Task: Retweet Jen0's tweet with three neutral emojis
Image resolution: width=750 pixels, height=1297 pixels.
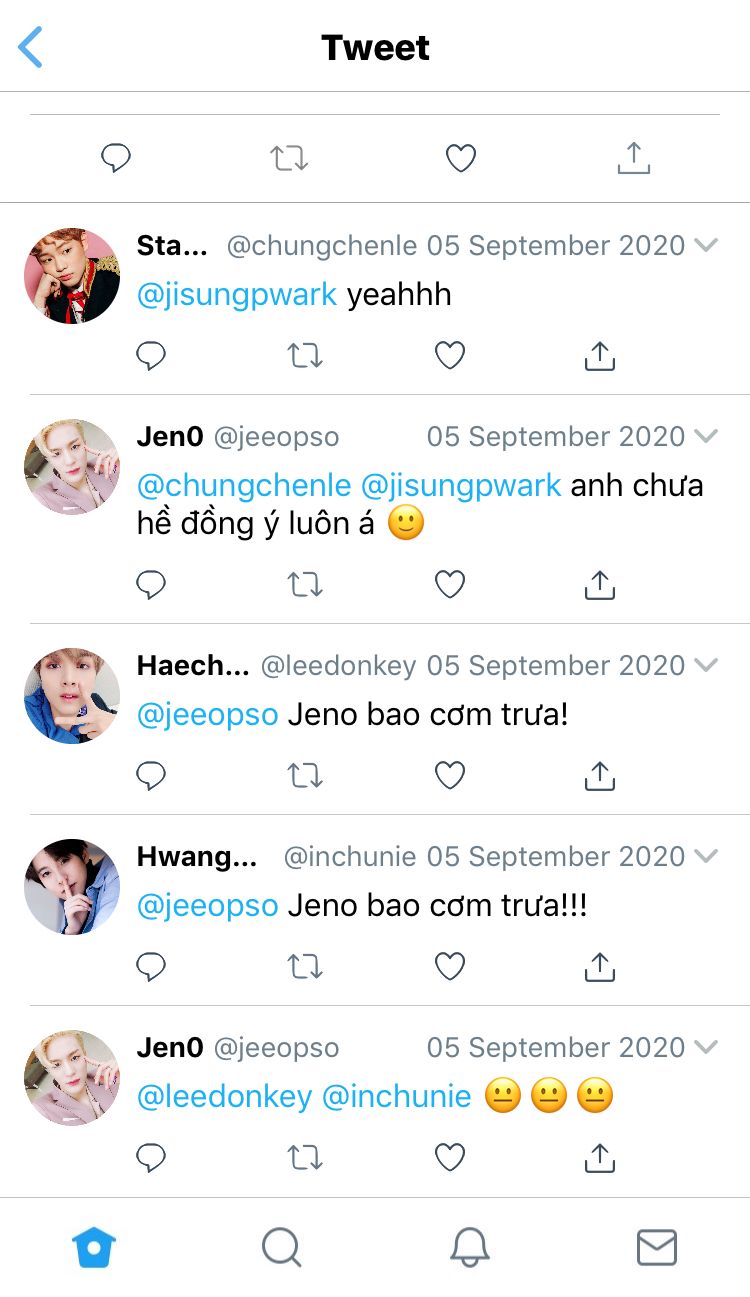Action: (305, 1157)
